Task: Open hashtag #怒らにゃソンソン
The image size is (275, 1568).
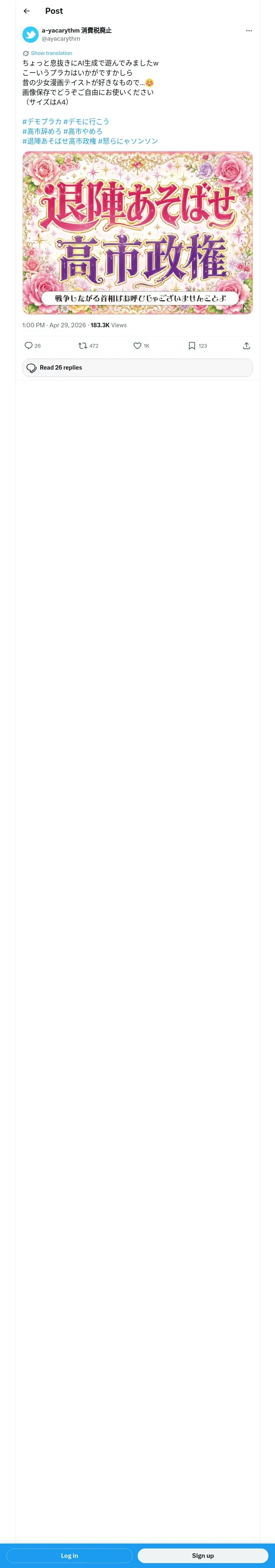Action: click(x=128, y=141)
